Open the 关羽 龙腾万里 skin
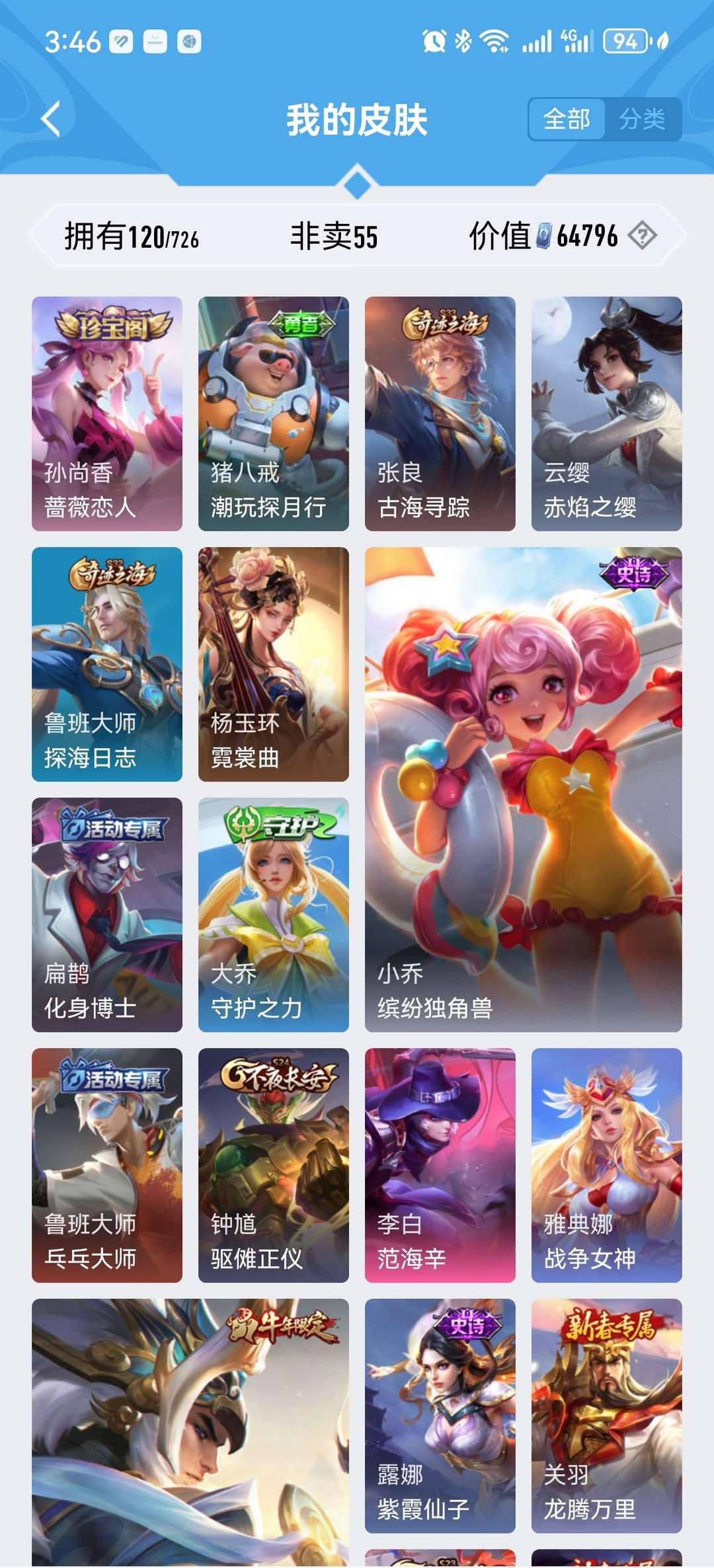The image size is (714, 1568). (607, 1415)
